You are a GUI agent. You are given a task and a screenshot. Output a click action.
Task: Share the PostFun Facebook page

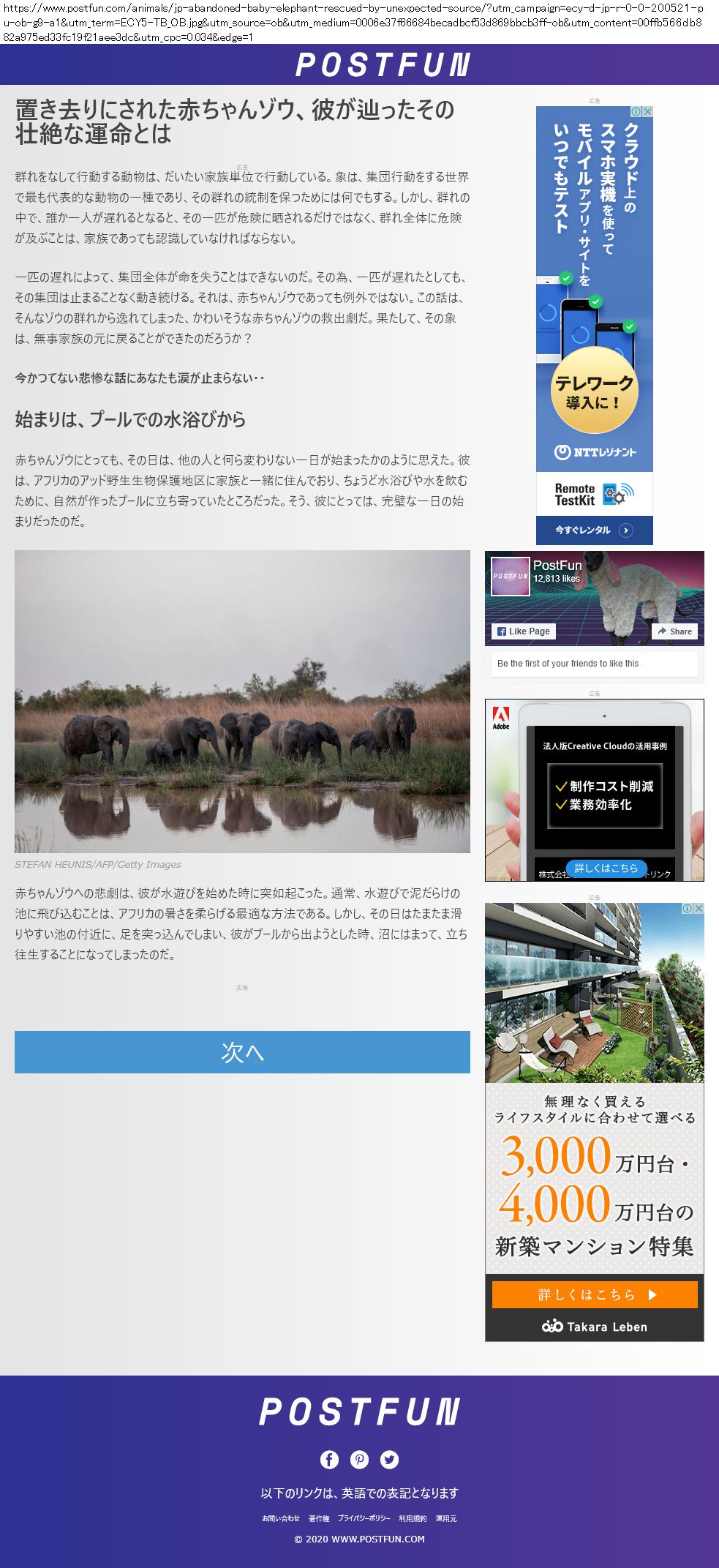coord(674,631)
